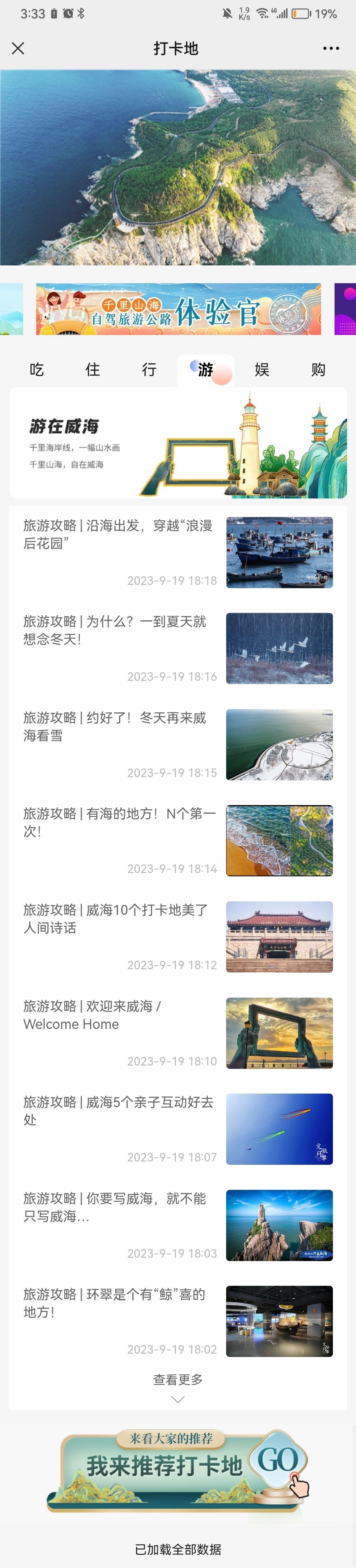
Task: Open 有海的地方！N个第一次 article
Action: pyautogui.click(x=118, y=822)
